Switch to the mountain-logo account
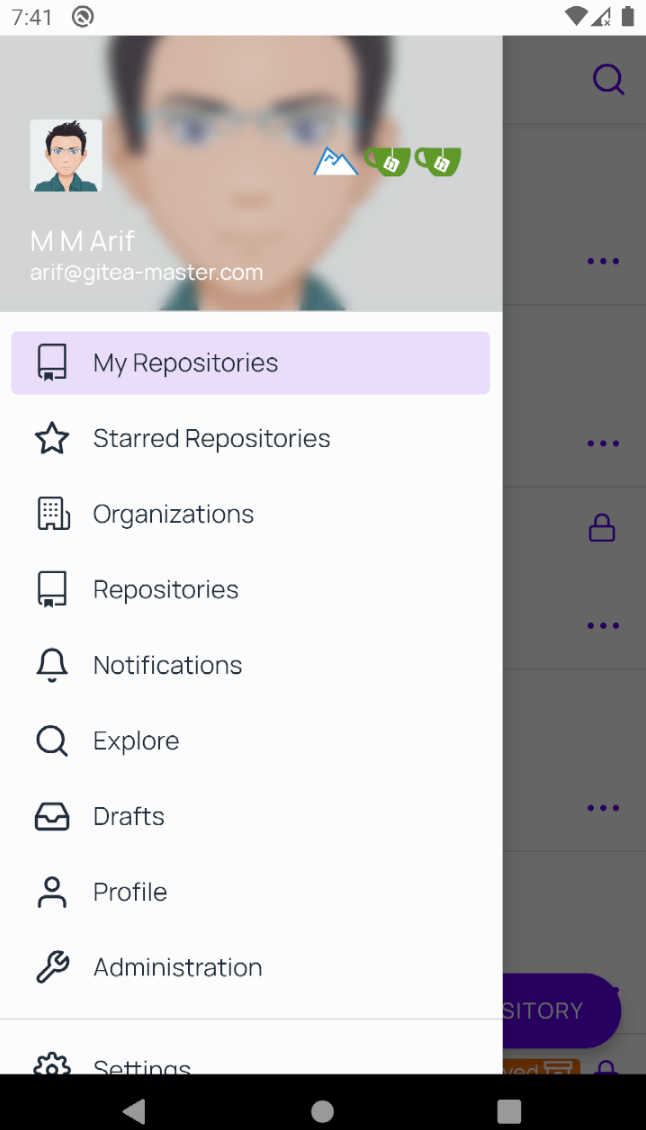Screen dimensions: 646x1130 336,161
